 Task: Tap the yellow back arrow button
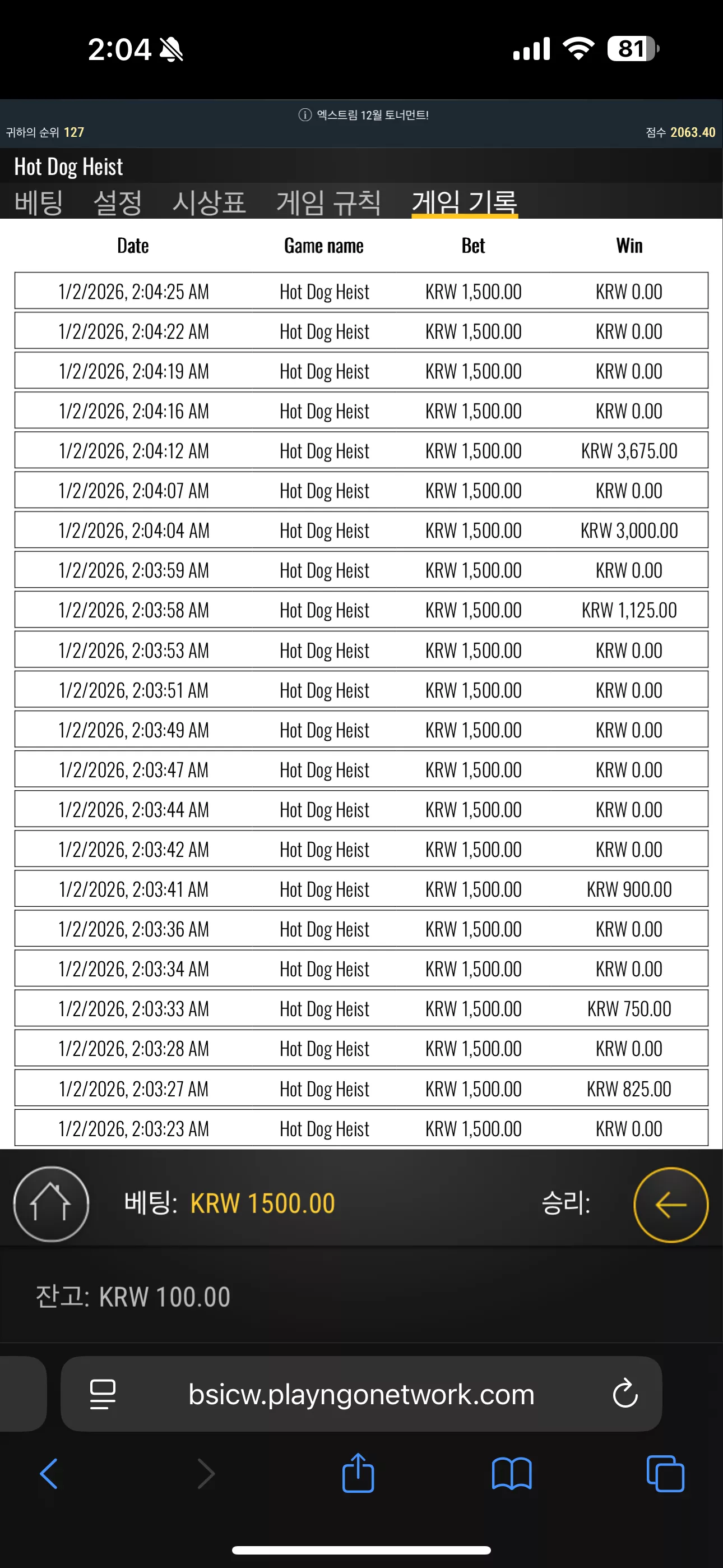click(671, 1204)
